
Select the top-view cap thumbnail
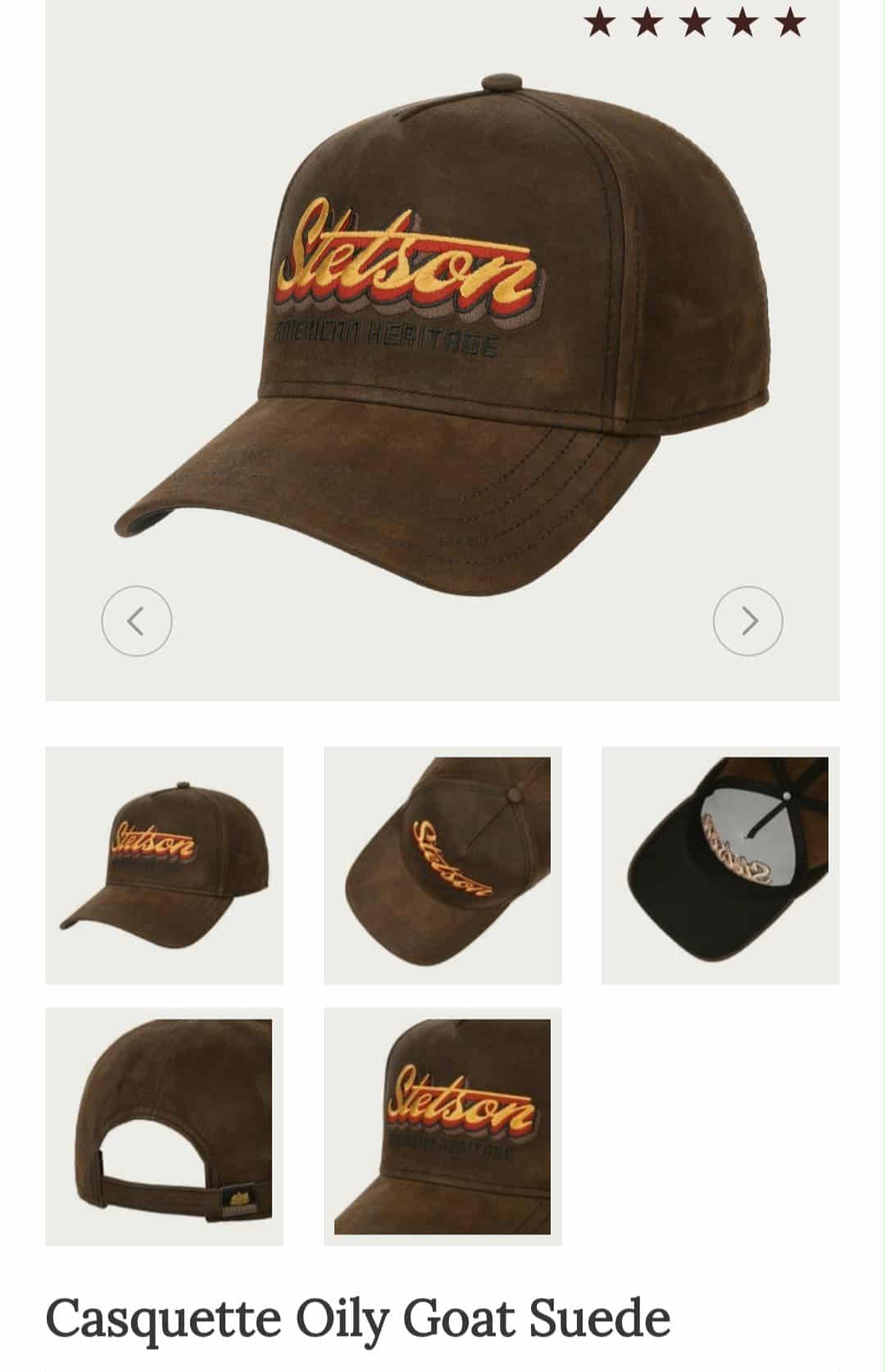pos(442,865)
